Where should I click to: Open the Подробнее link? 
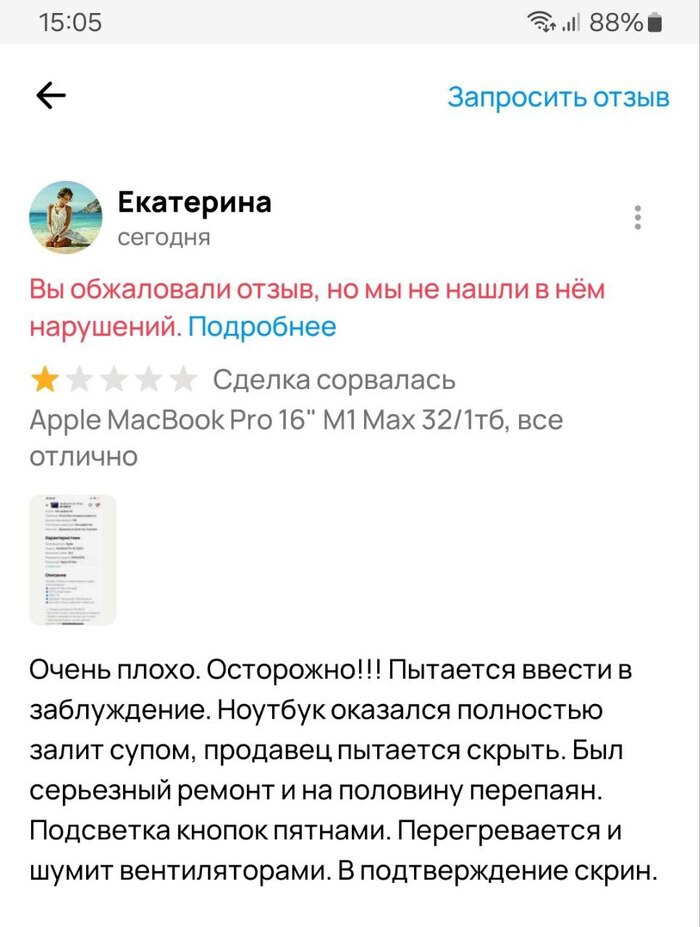(262, 326)
